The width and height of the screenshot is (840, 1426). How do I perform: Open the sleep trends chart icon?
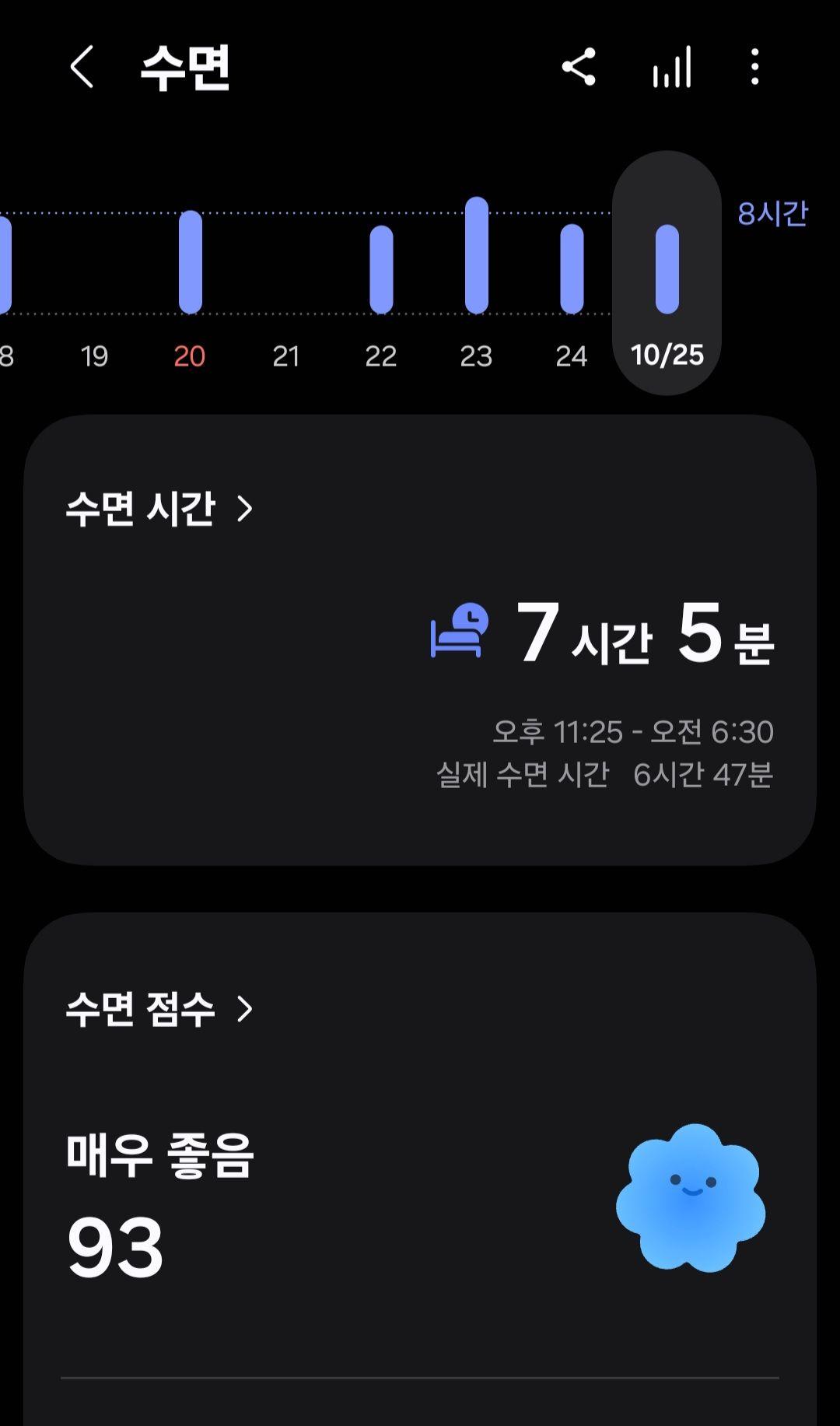(x=672, y=67)
